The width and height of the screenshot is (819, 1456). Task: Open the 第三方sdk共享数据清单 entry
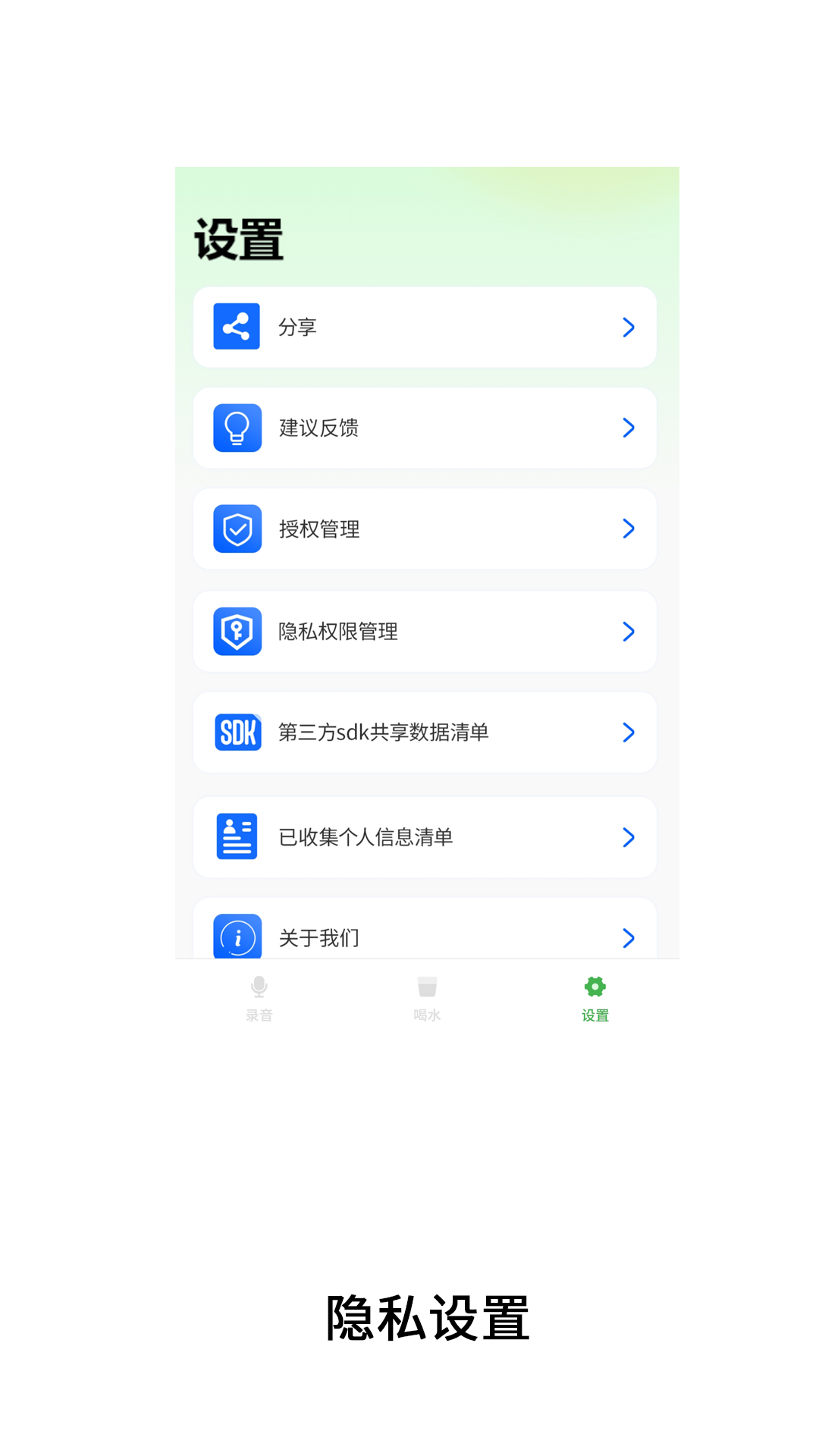425,732
